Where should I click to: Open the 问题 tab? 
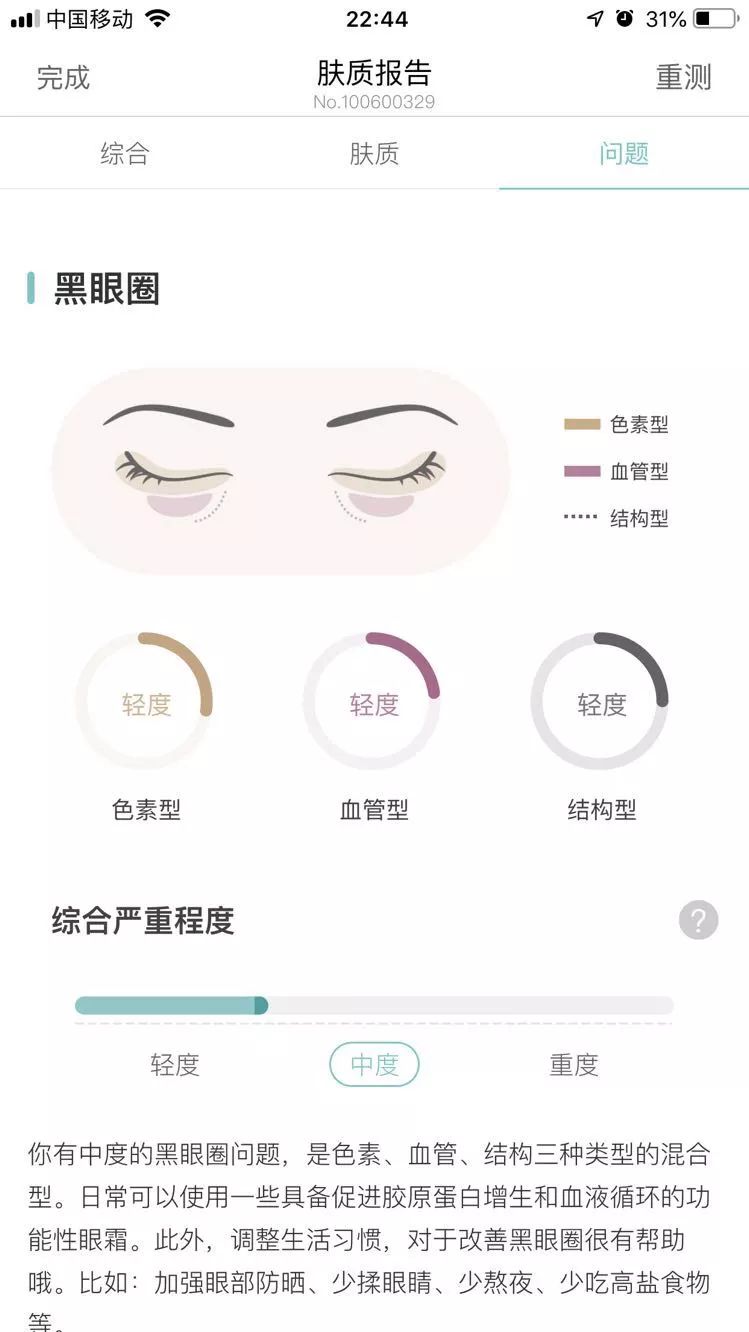coord(624,152)
